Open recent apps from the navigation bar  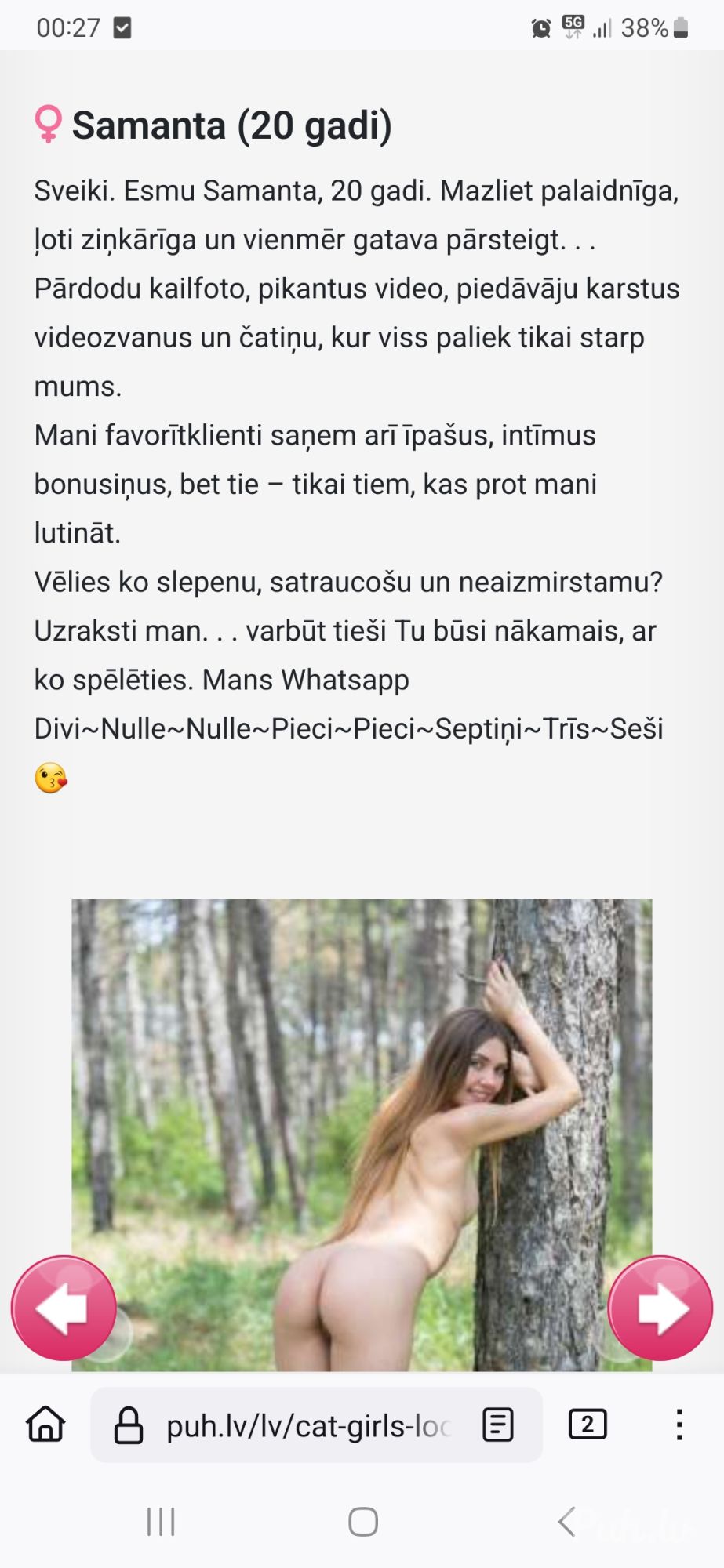coord(161,1522)
